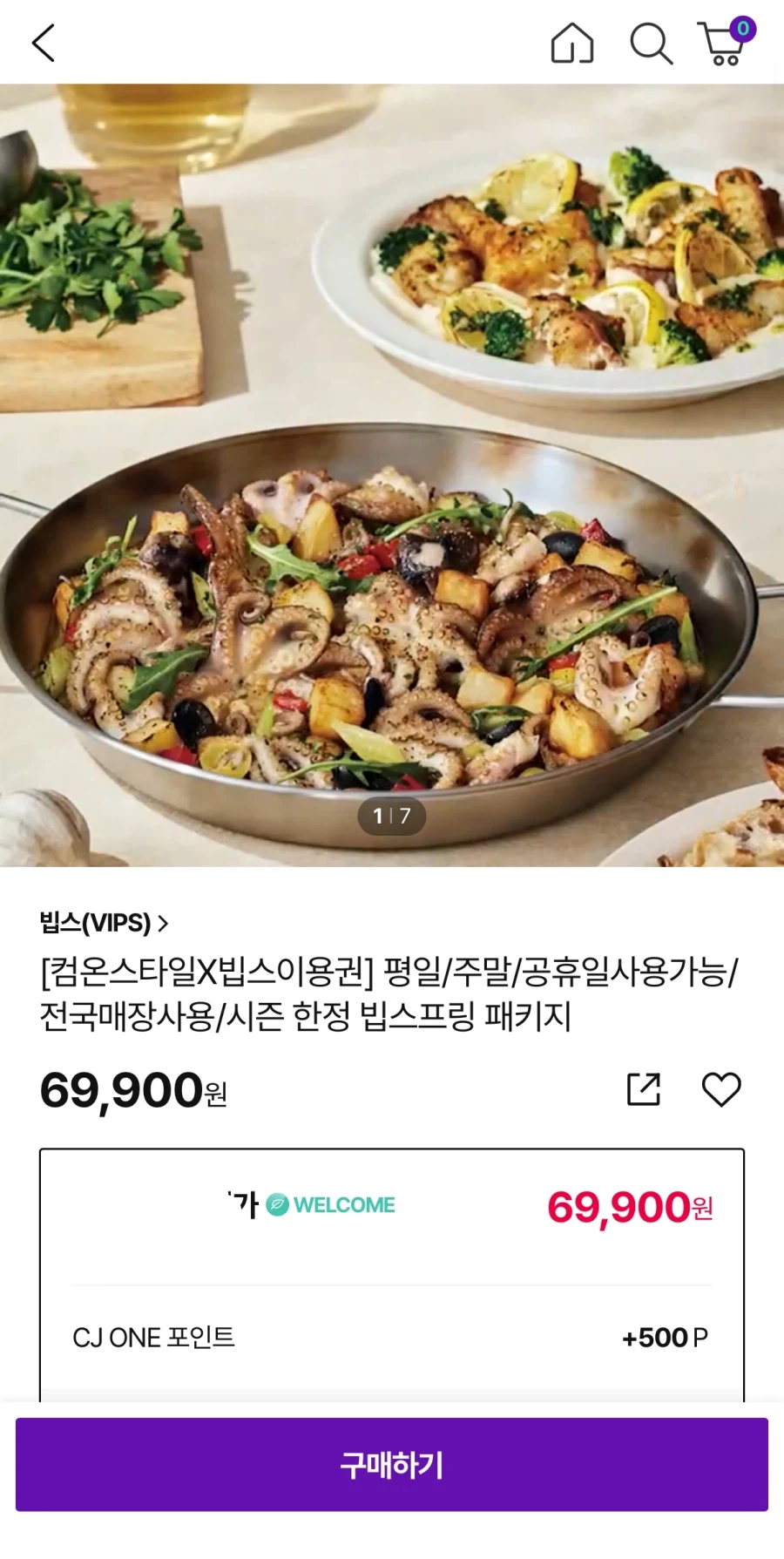
Task: Go back using the back arrow
Action: click(x=43, y=43)
